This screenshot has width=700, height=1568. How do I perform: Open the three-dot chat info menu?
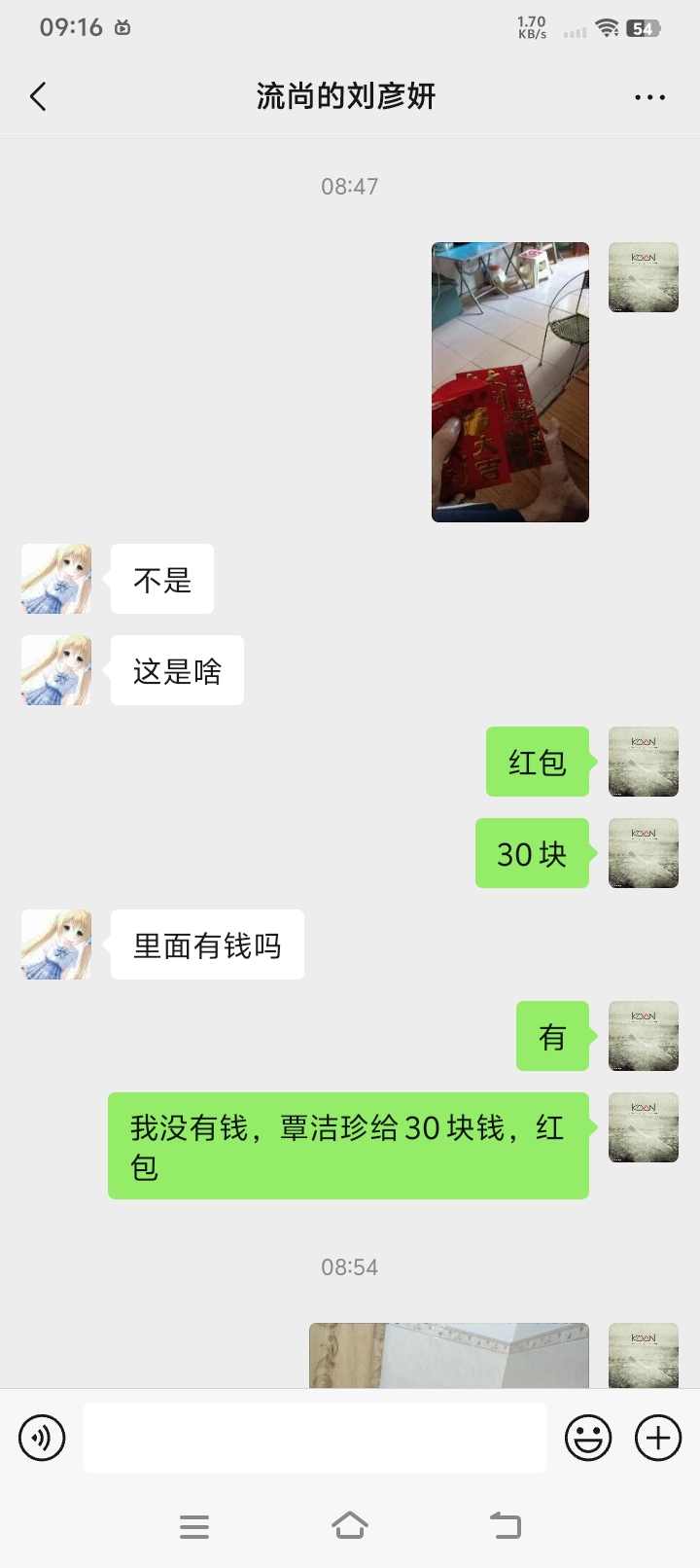[x=649, y=97]
